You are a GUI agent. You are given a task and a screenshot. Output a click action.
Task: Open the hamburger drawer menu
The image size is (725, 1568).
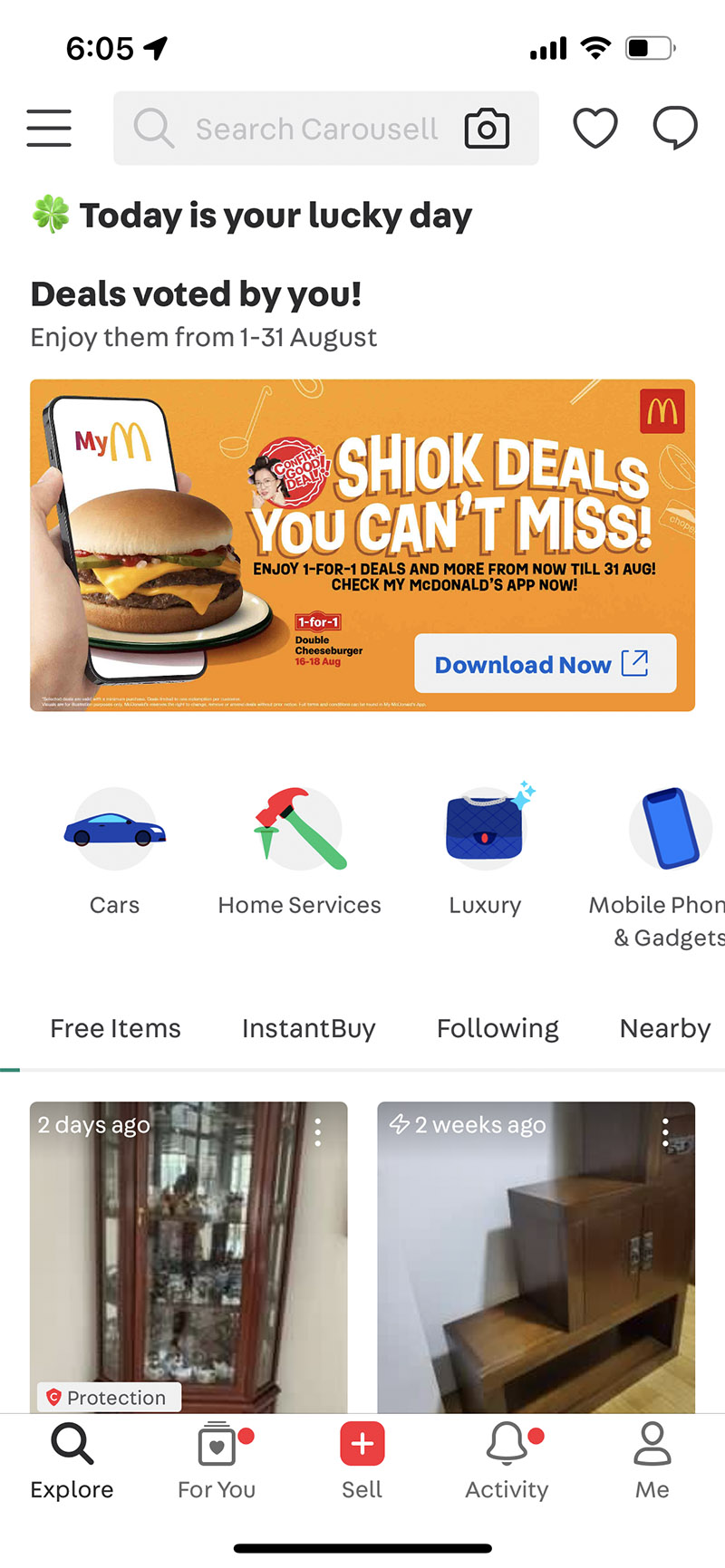click(49, 128)
